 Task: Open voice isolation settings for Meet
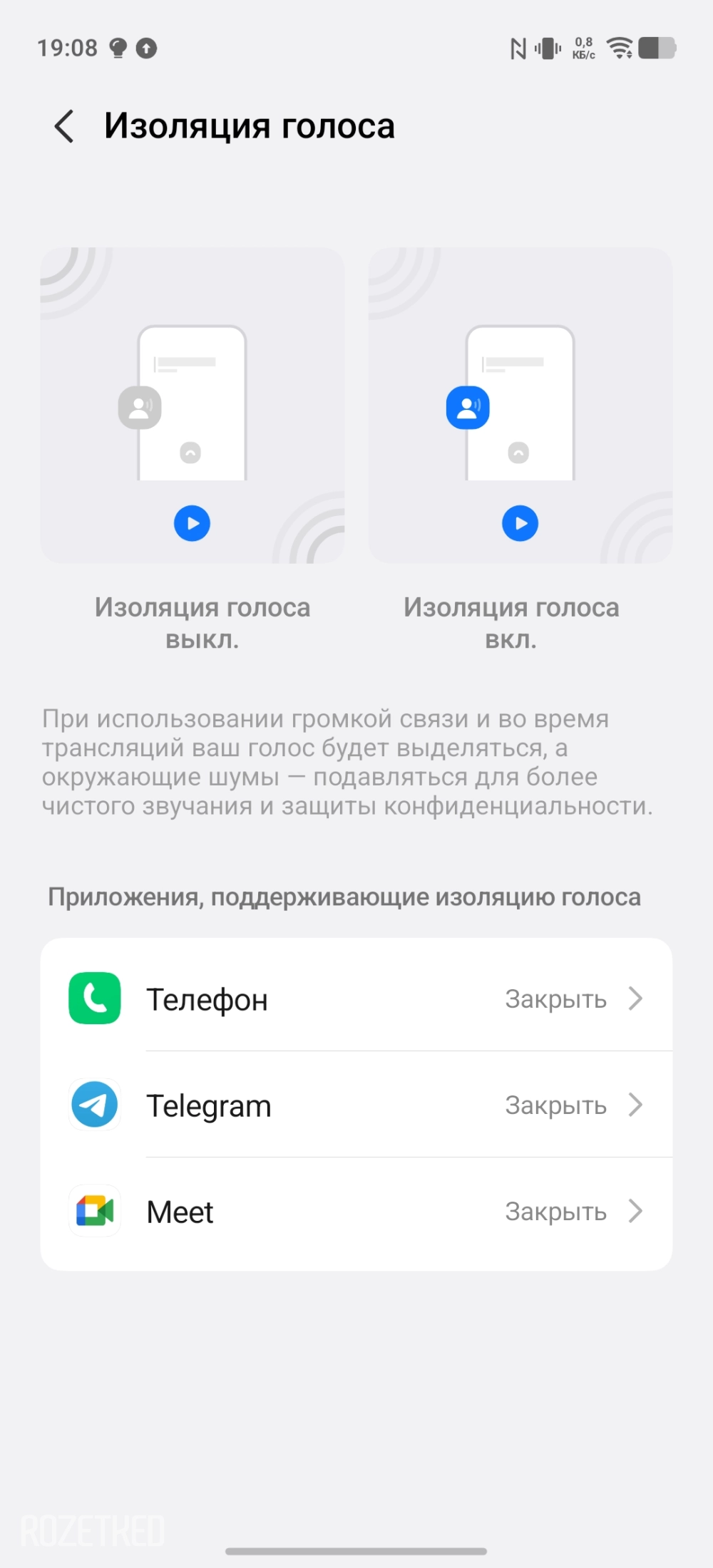[356, 1211]
